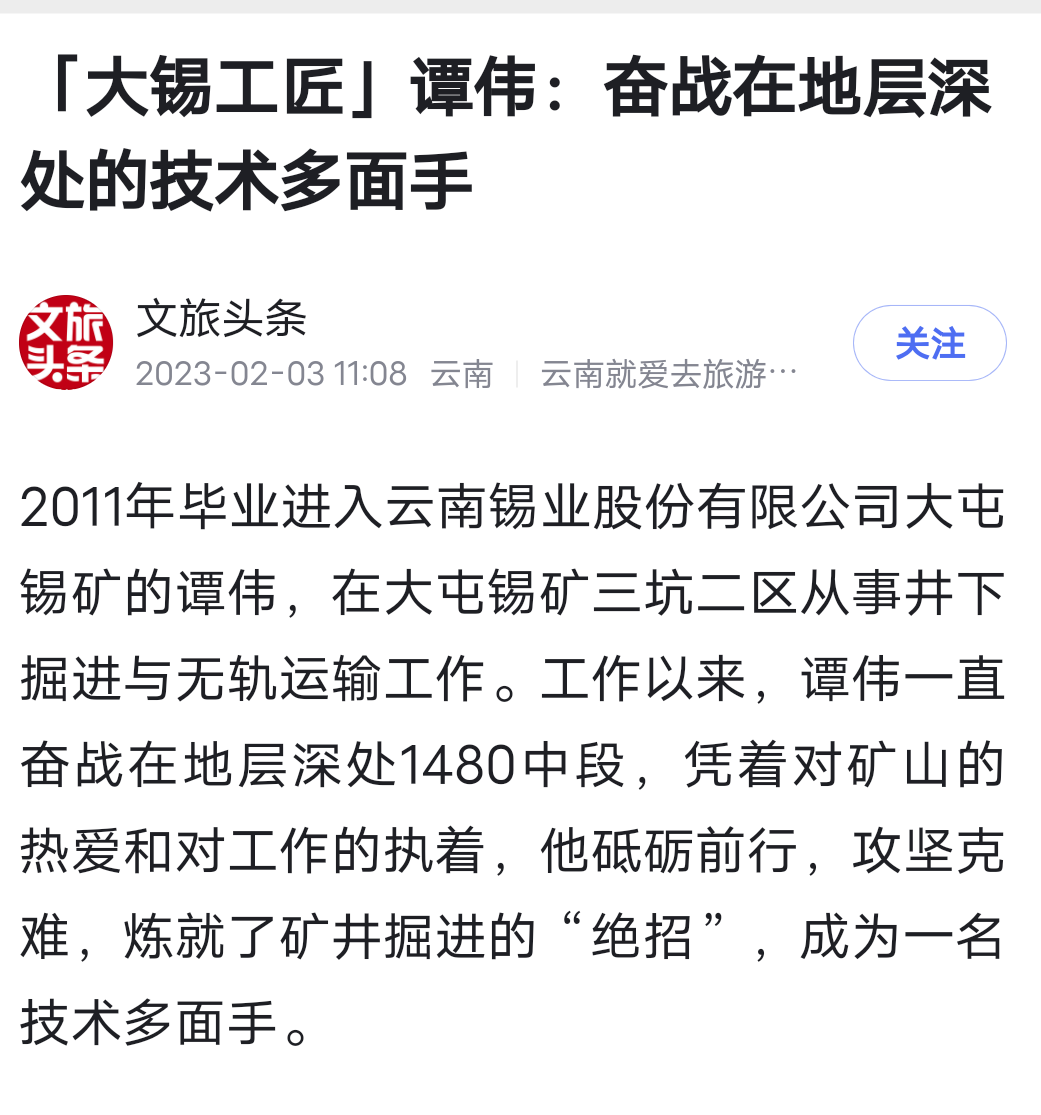Open 文旅头条 author avatar
1041x1115 pixels.
tap(66, 343)
